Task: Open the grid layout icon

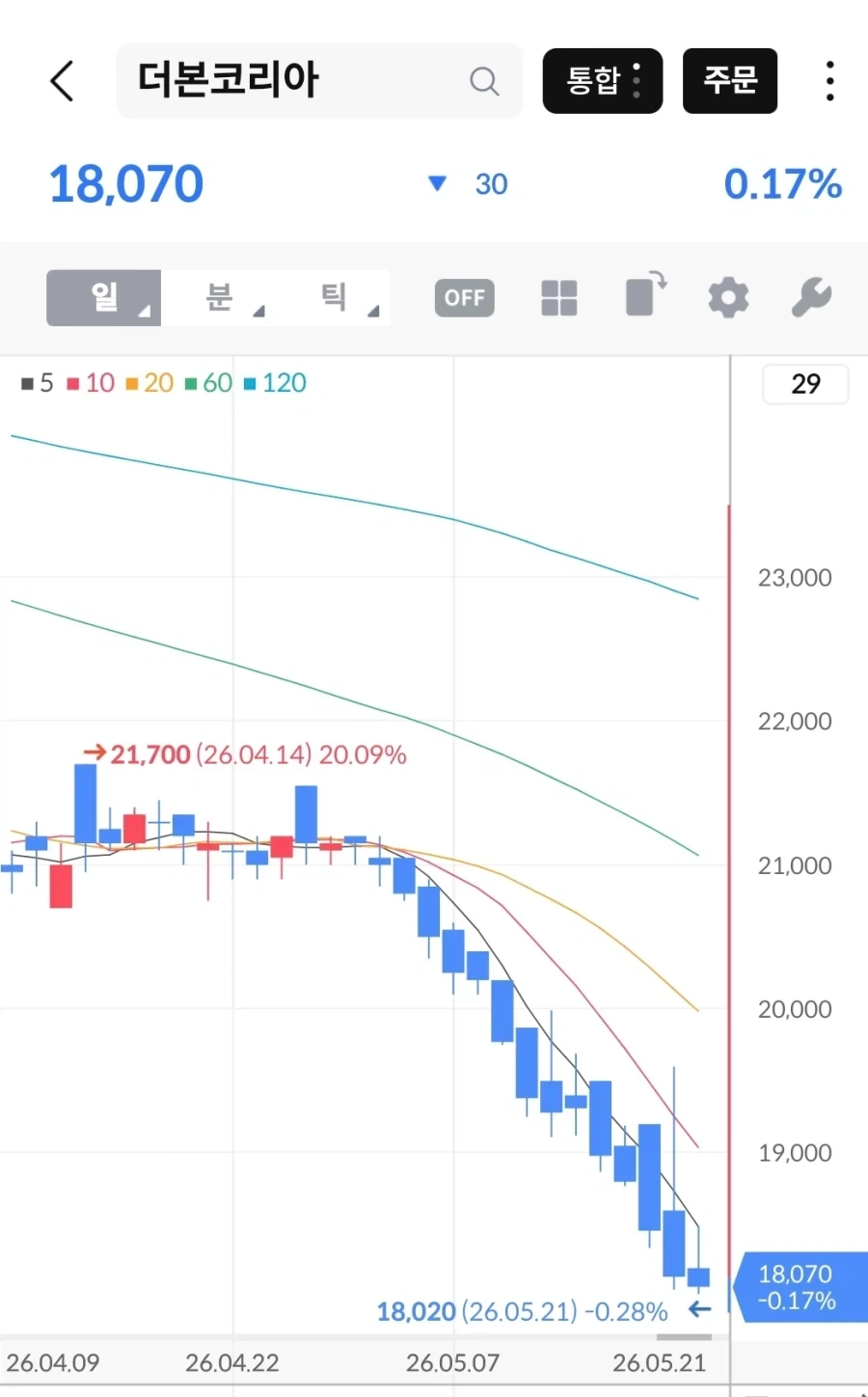Action: (x=559, y=298)
